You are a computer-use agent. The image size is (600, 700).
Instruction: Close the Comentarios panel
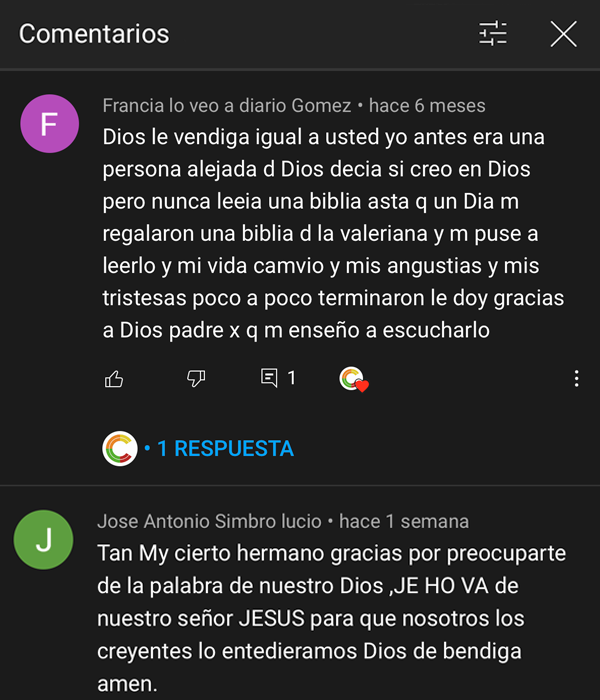coord(564,34)
